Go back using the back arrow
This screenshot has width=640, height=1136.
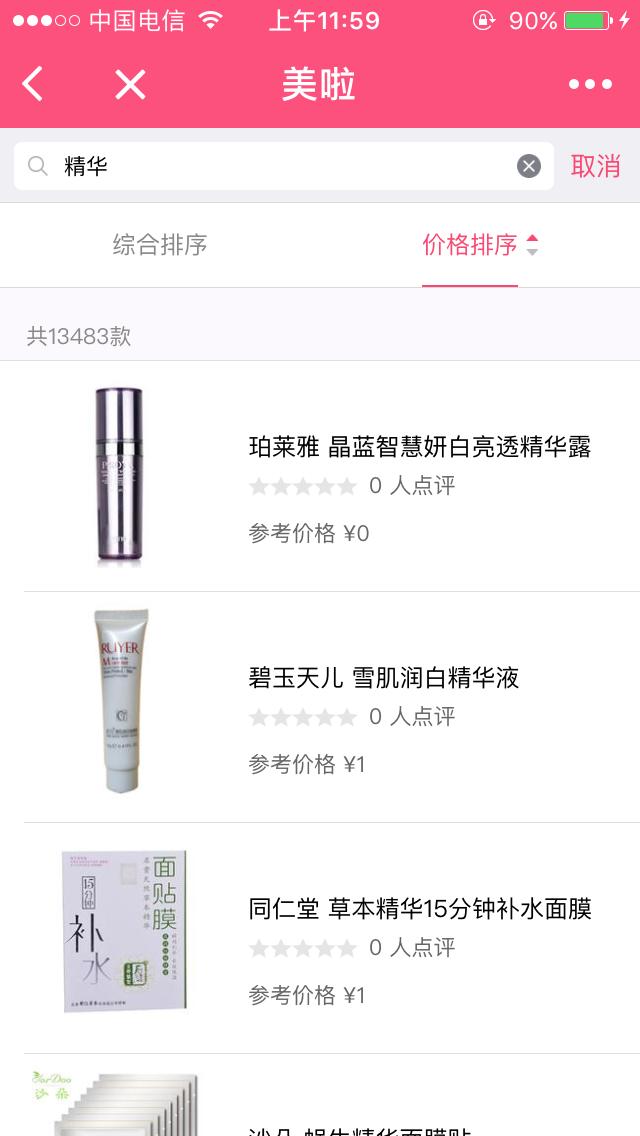[x=33, y=85]
